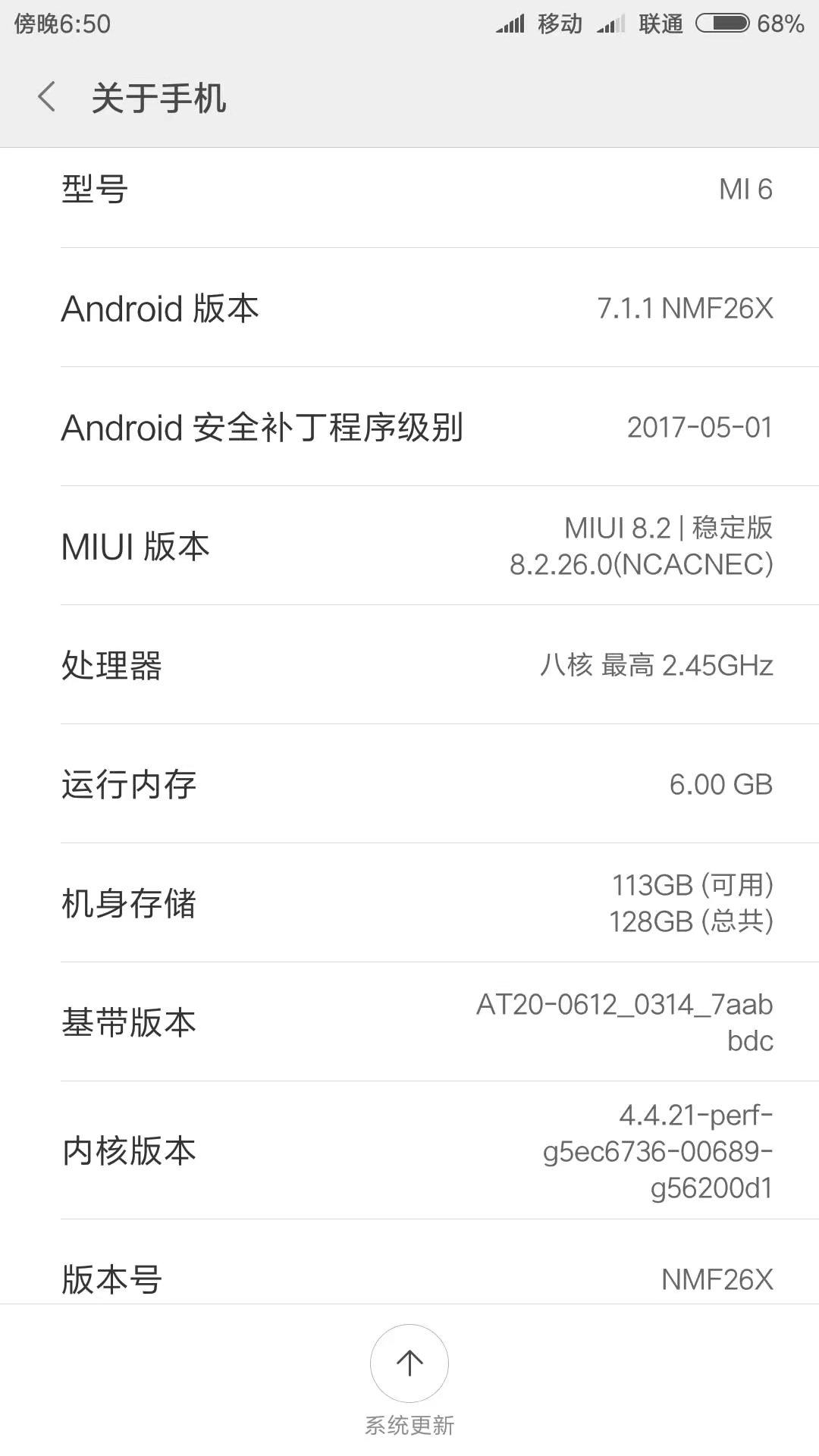
Task: Open the 机身存储 row
Action: tap(409, 903)
